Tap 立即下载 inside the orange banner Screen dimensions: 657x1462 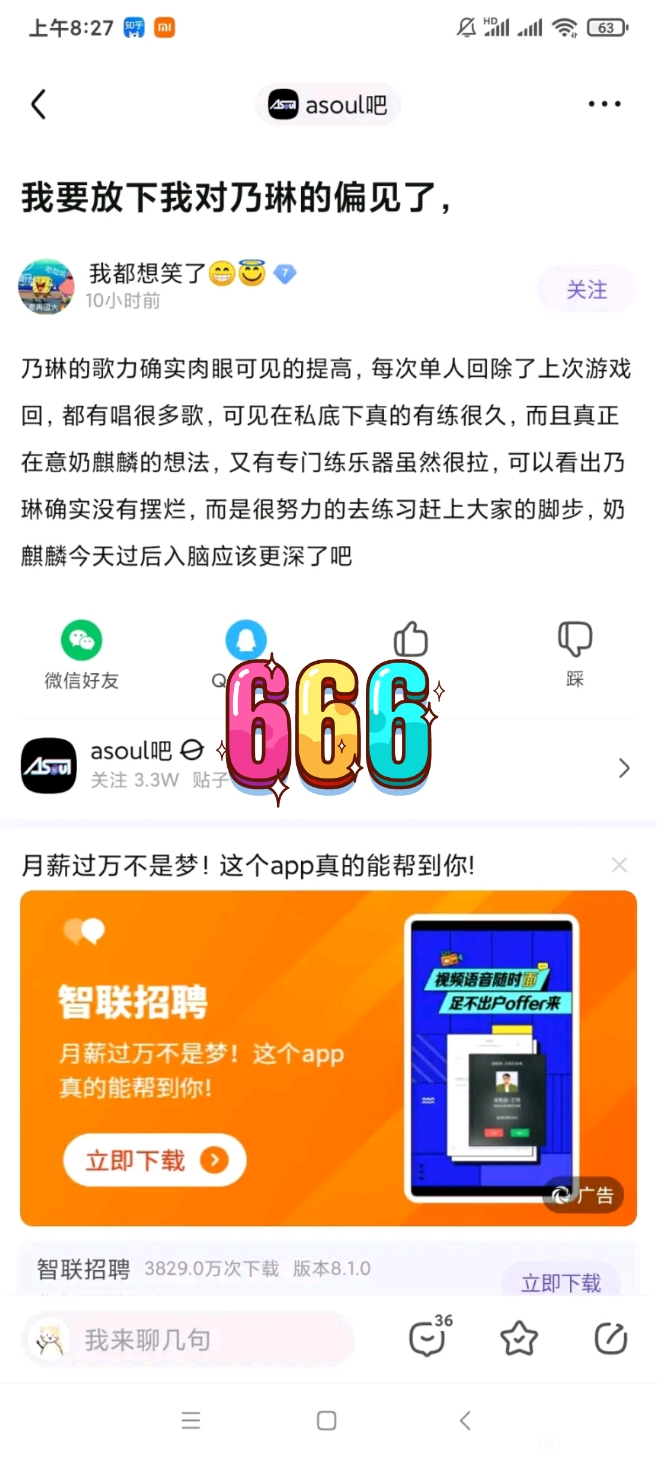pos(155,1160)
